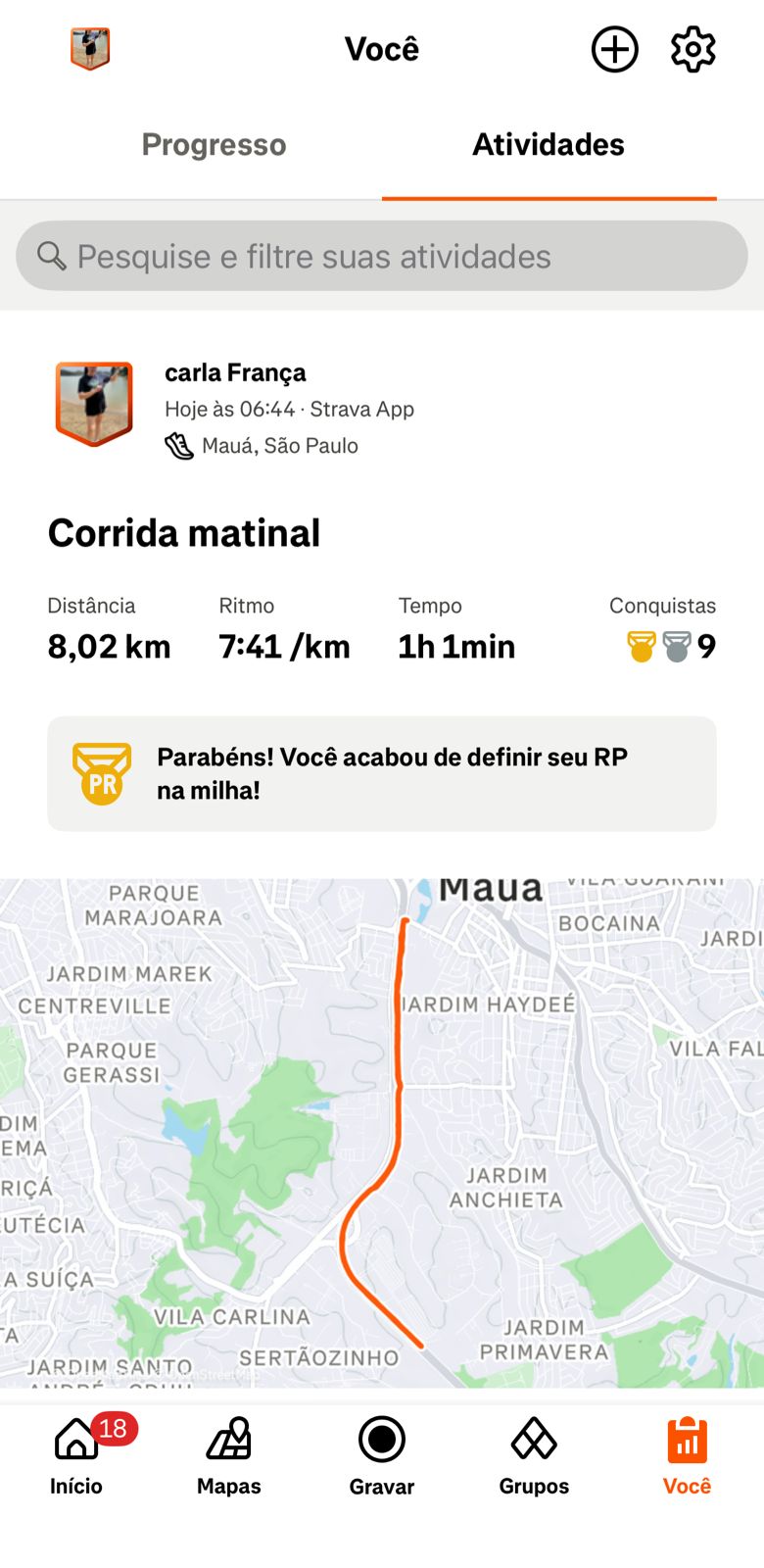Open the Corrida matinal activity
Screen dimensions: 764x1568
pyautogui.click(x=184, y=533)
